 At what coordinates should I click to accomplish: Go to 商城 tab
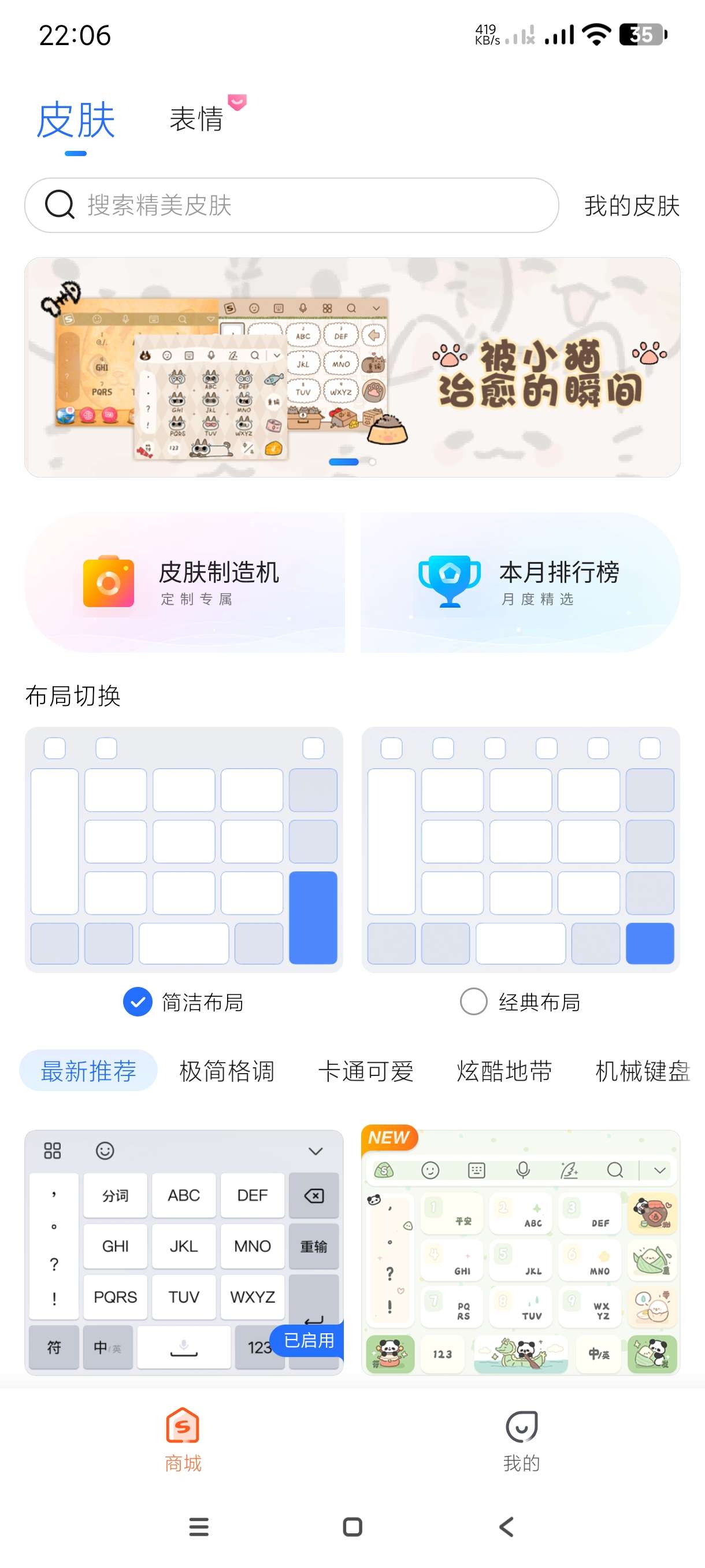183,1439
